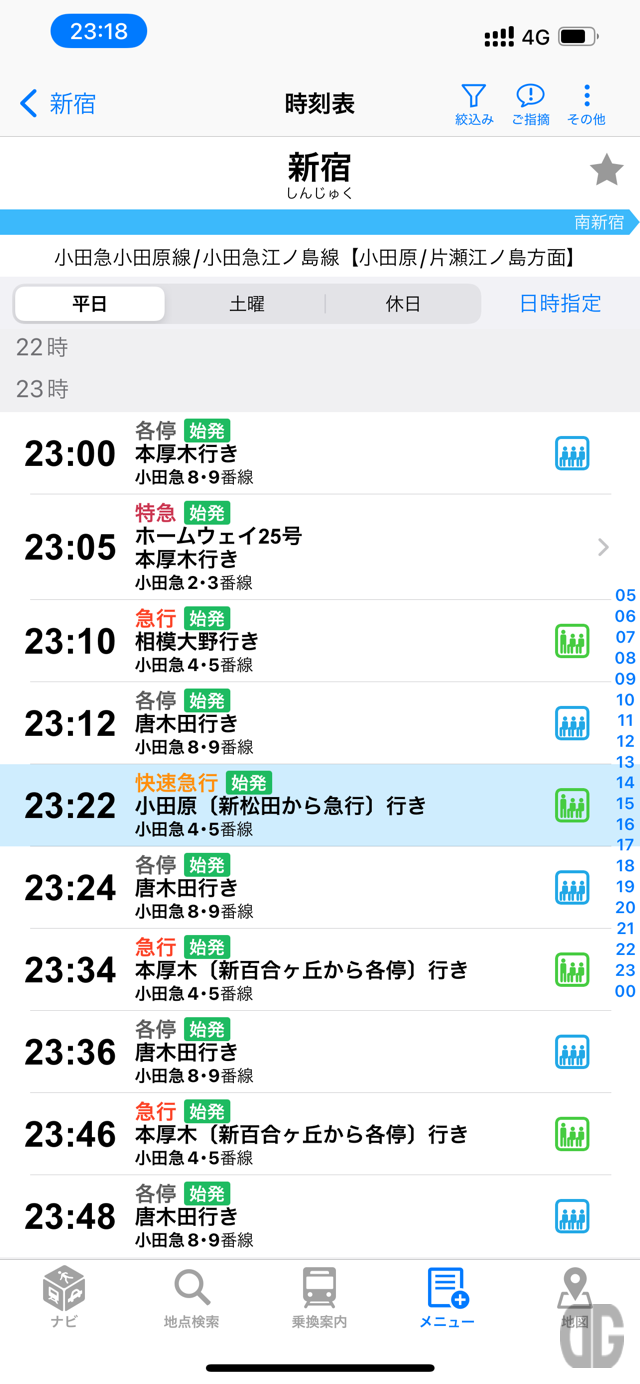
Task: Switch to the 乗換案内 tab
Action: click(x=319, y=1296)
